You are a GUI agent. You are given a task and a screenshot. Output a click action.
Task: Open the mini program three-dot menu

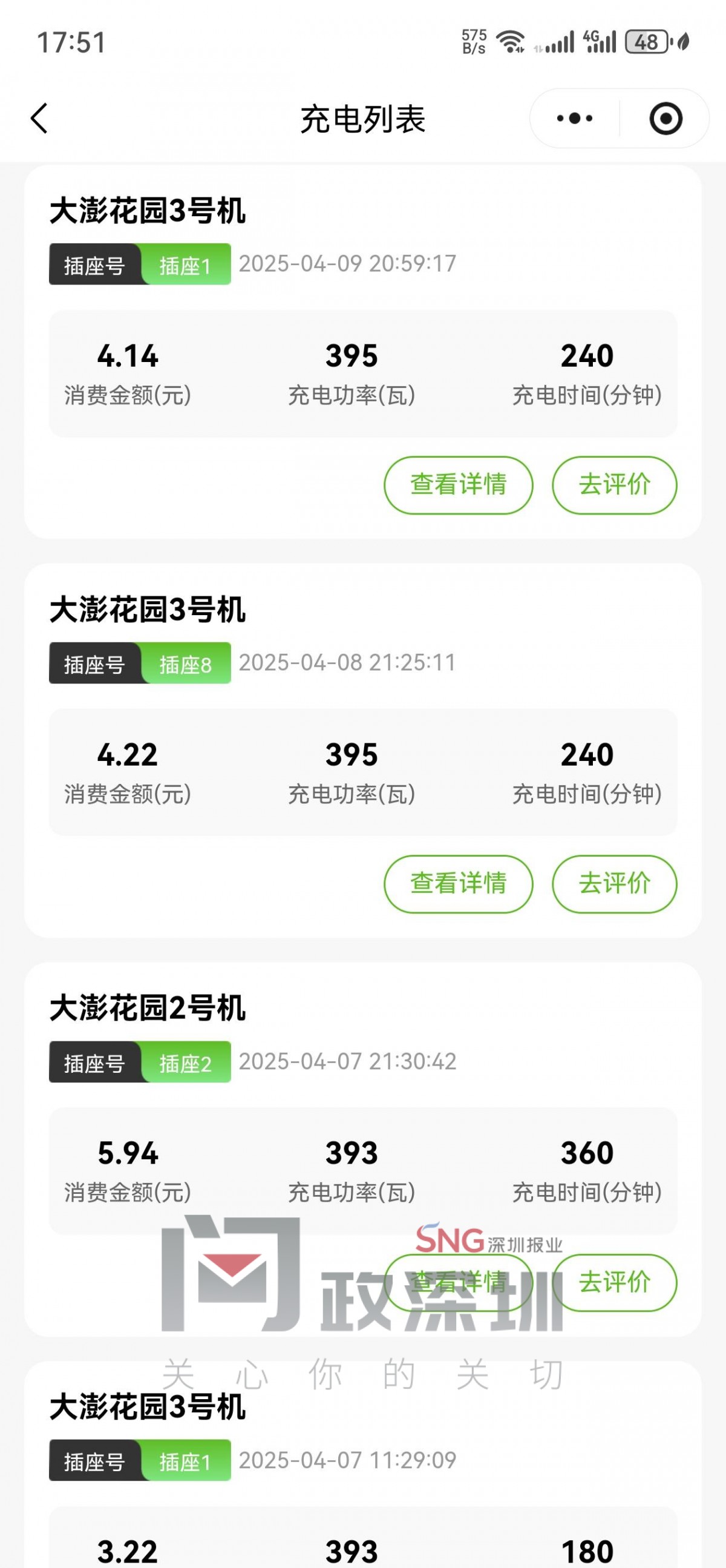point(575,118)
